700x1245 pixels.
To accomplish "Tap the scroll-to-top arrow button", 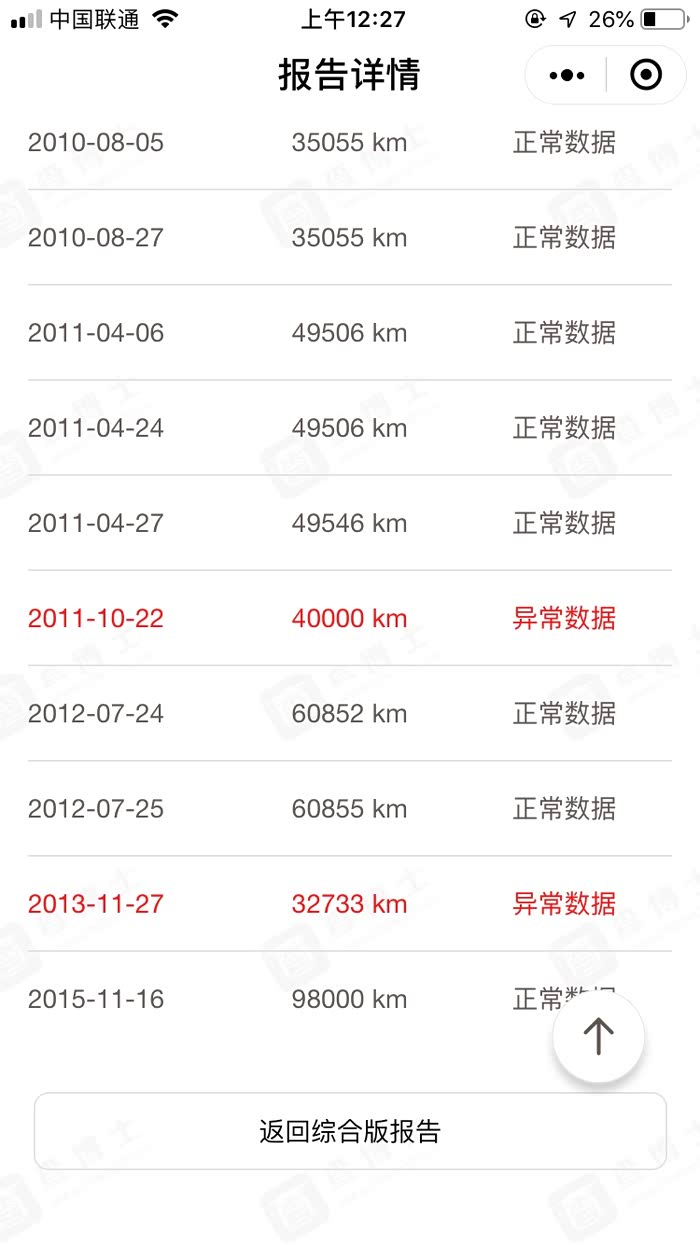I will [x=598, y=1037].
